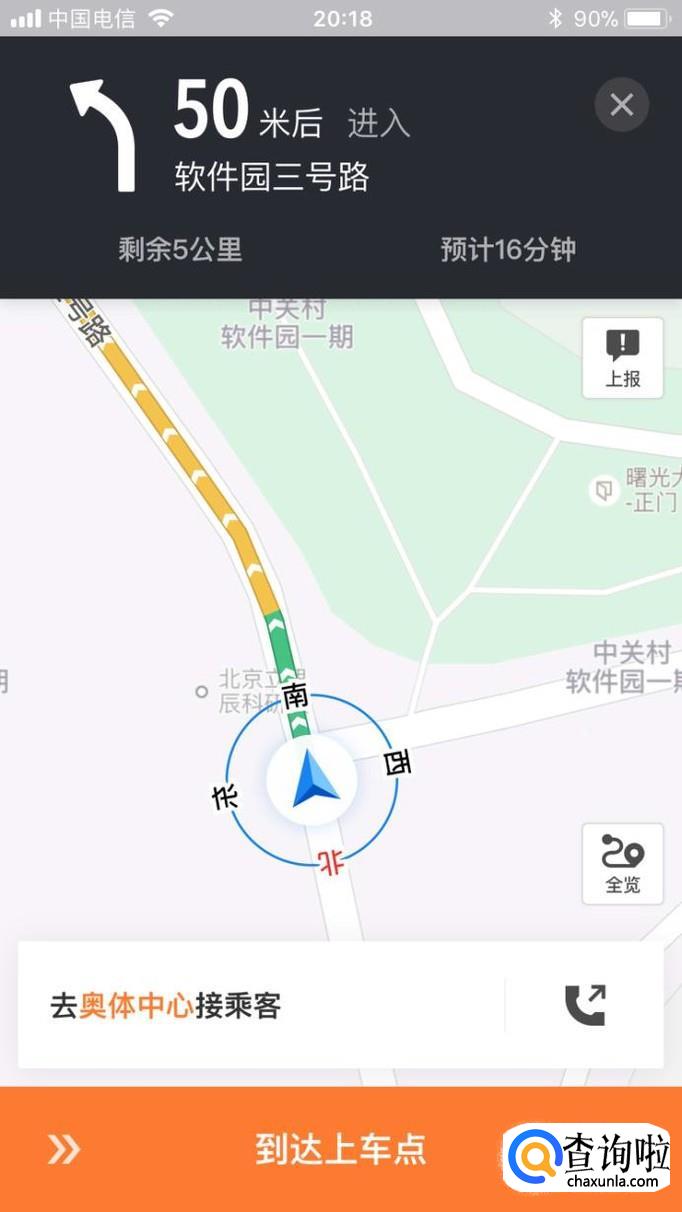This screenshot has width=682, height=1212.
Task: Open the 全览 route overview
Action: (x=622, y=864)
